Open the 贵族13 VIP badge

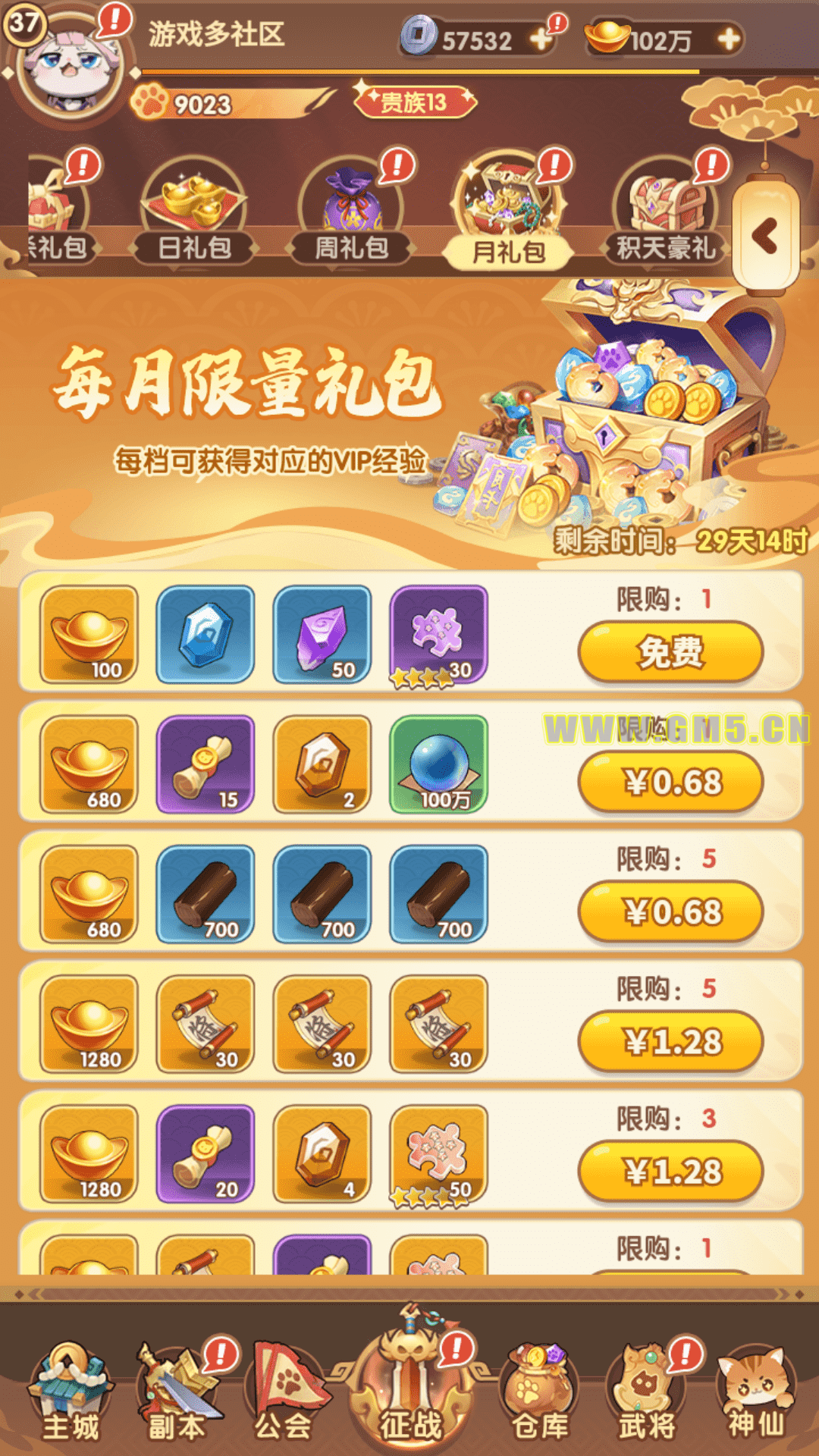click(415, 102)
